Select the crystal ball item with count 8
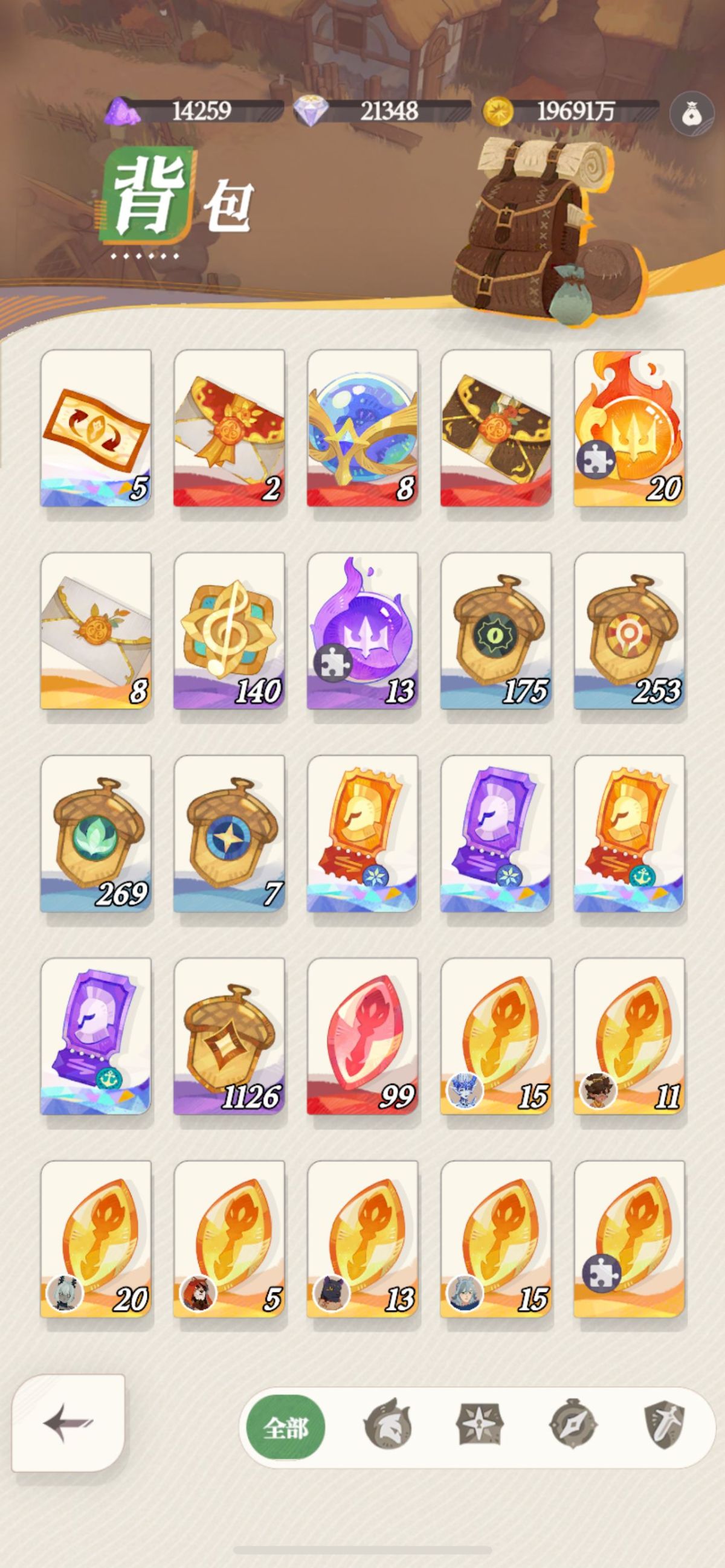 (363, 428)
